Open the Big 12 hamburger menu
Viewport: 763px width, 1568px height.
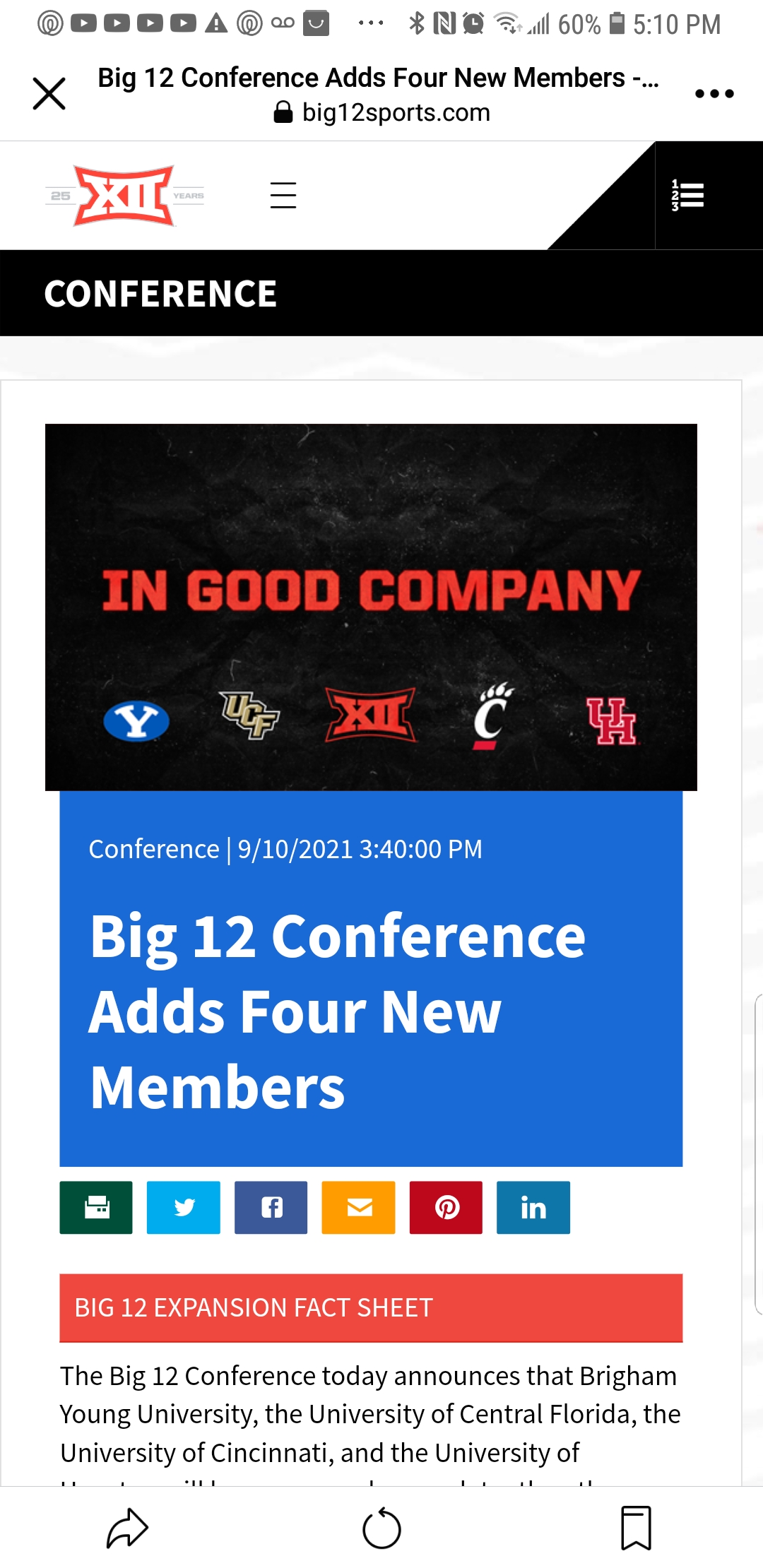coord(283,196)
